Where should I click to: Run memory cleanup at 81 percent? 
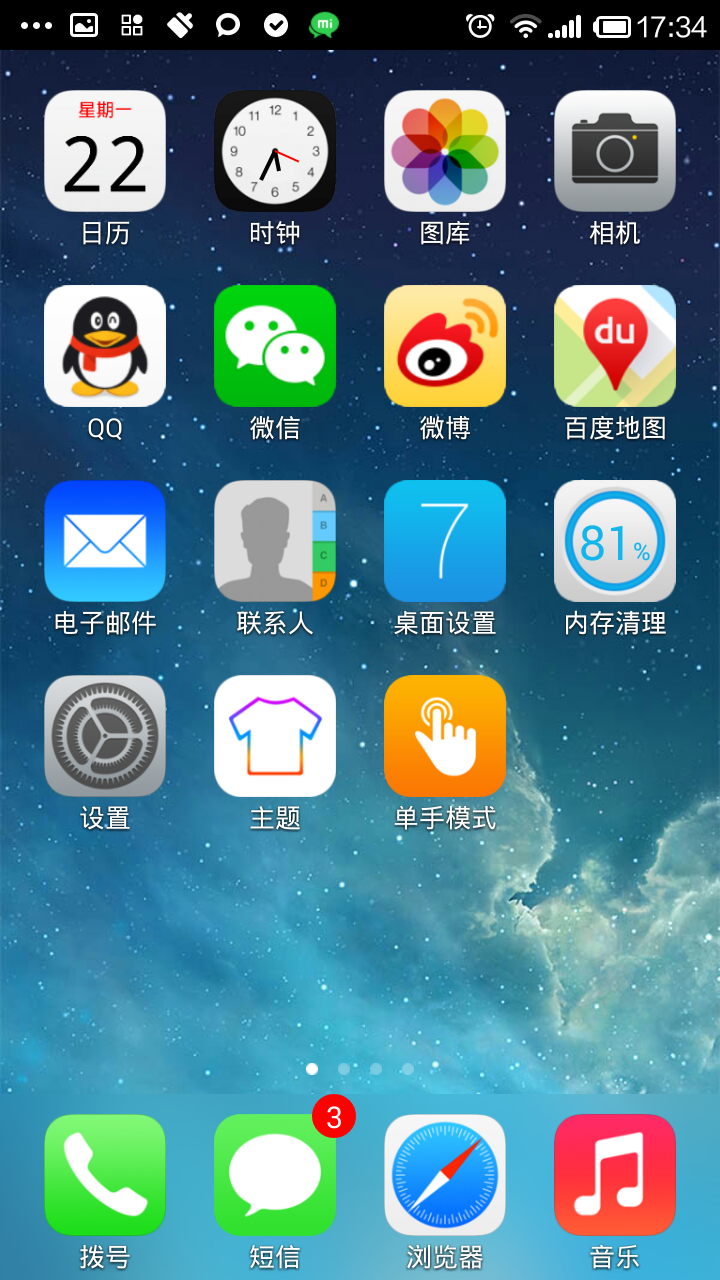(614, 540)
